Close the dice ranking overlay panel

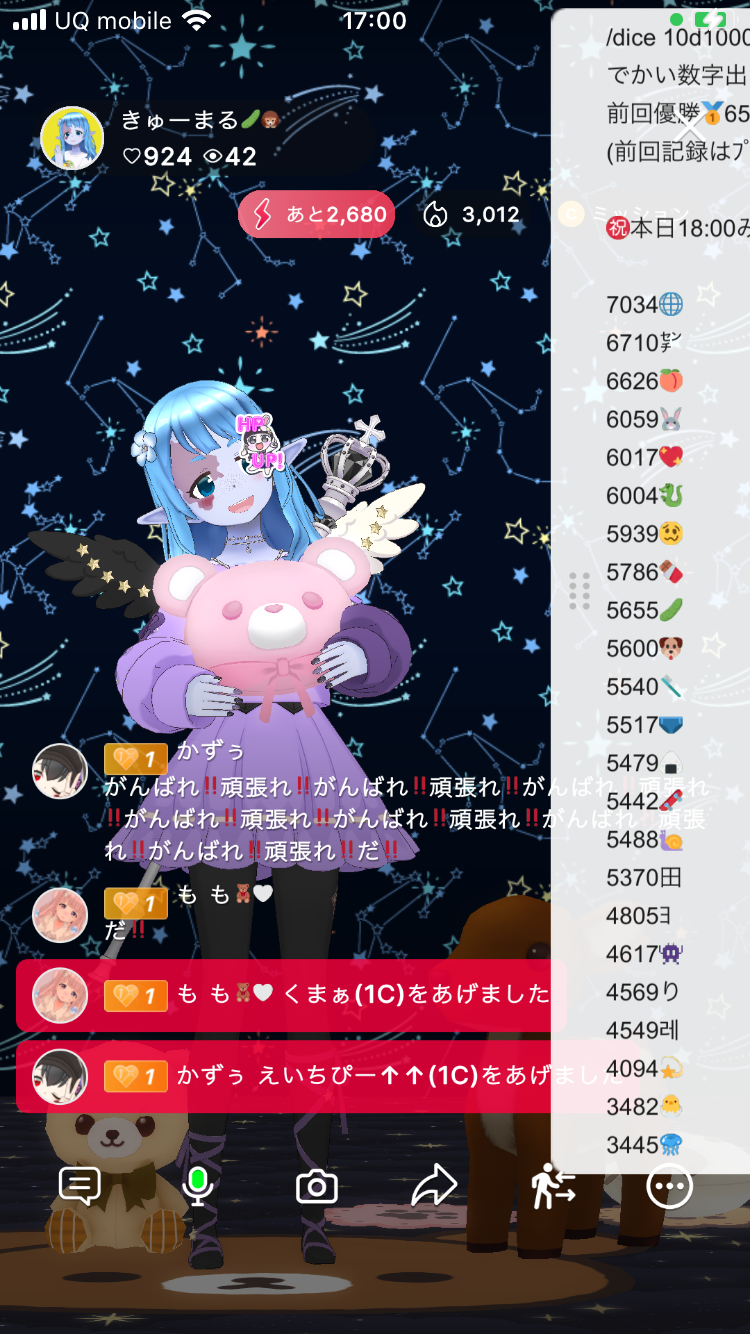(x=690, y=129)
